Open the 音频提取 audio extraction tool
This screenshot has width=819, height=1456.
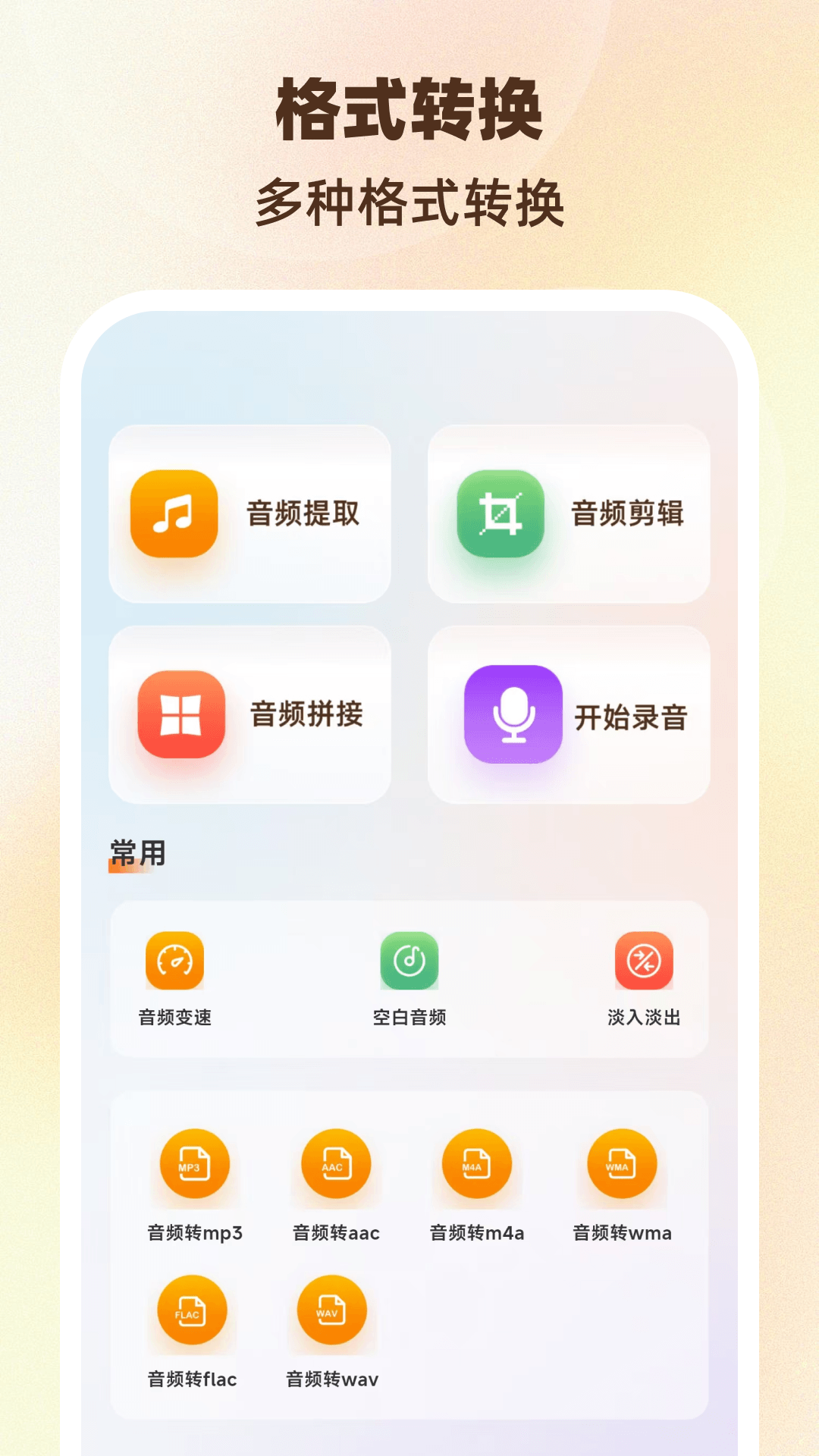tap(250, 514)
